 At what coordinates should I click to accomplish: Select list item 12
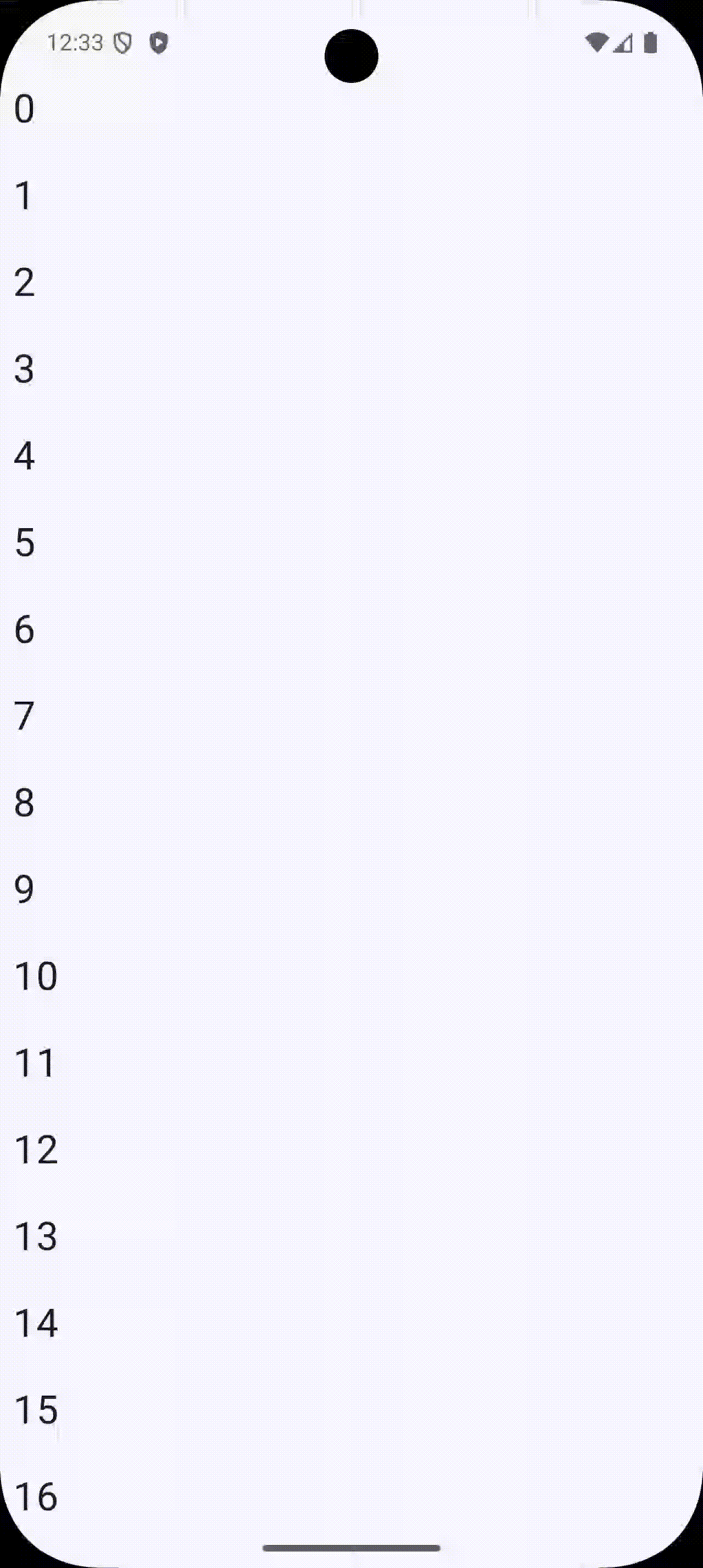tap(35, 1150)
